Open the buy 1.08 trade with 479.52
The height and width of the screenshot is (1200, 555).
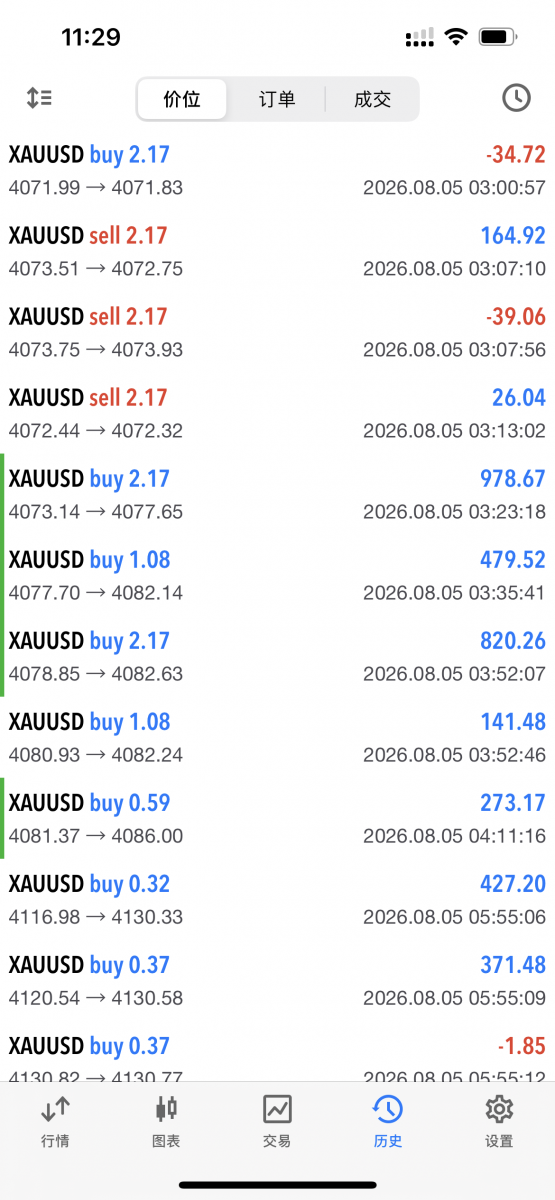[x=277, y=575]
